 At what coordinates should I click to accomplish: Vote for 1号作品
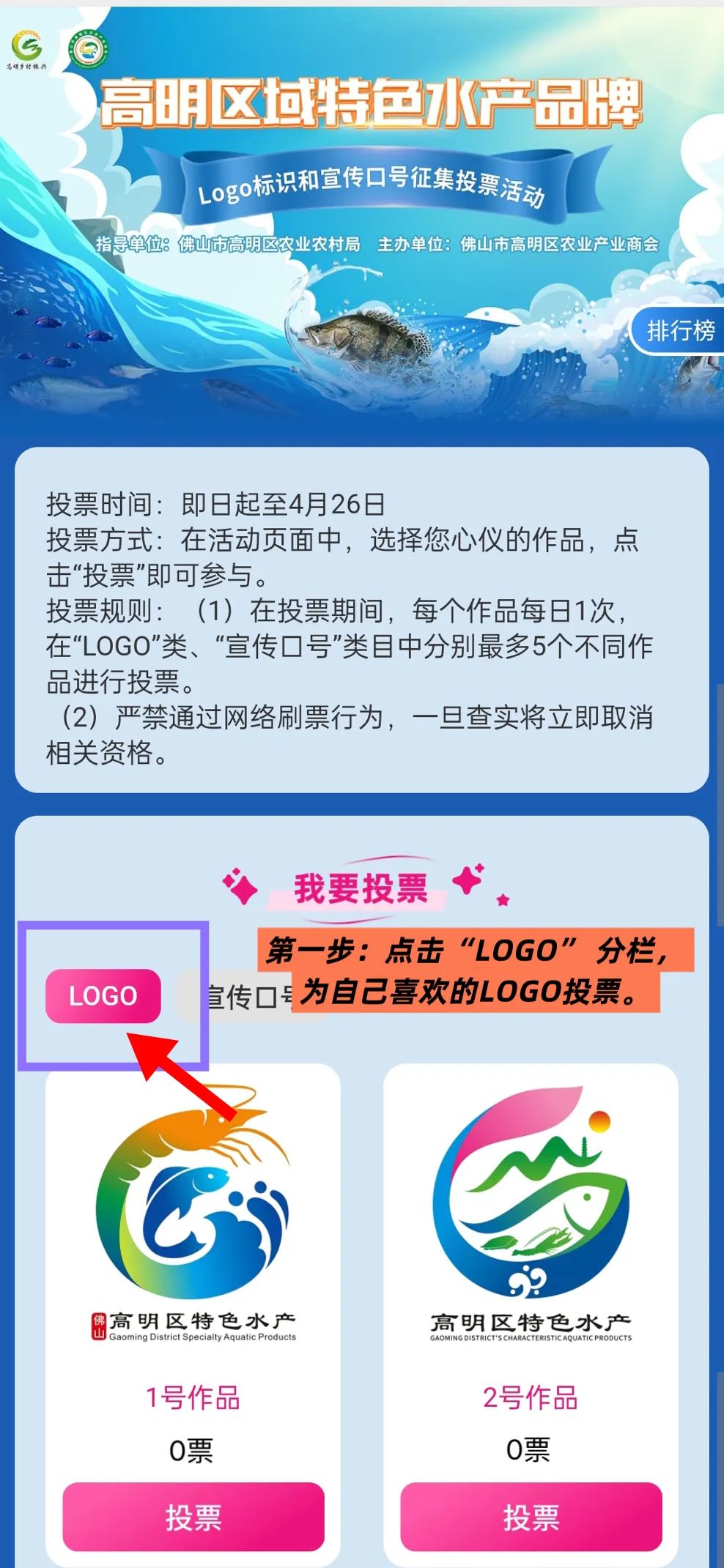(193, 1516)
